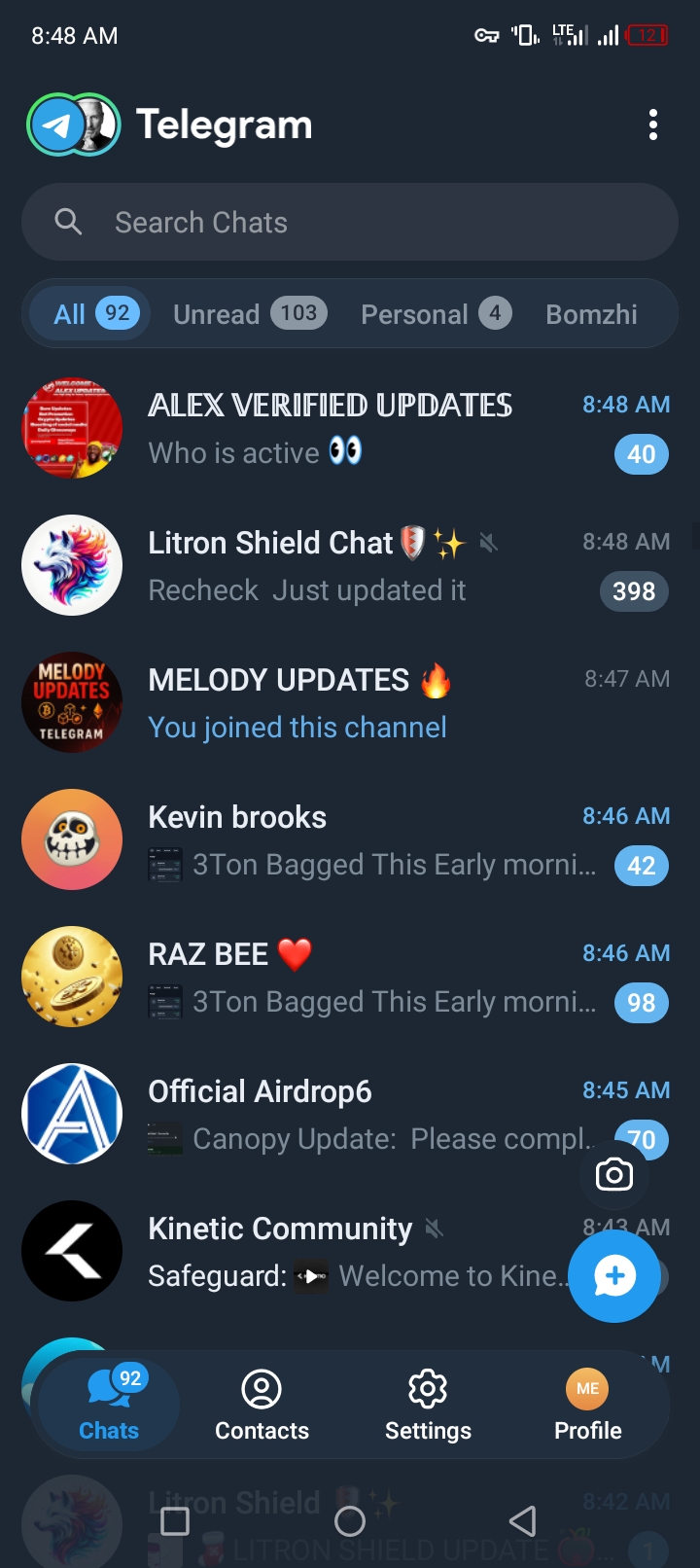
Task: Show the Bomzhi folder tab
Action: click(591, 314)
